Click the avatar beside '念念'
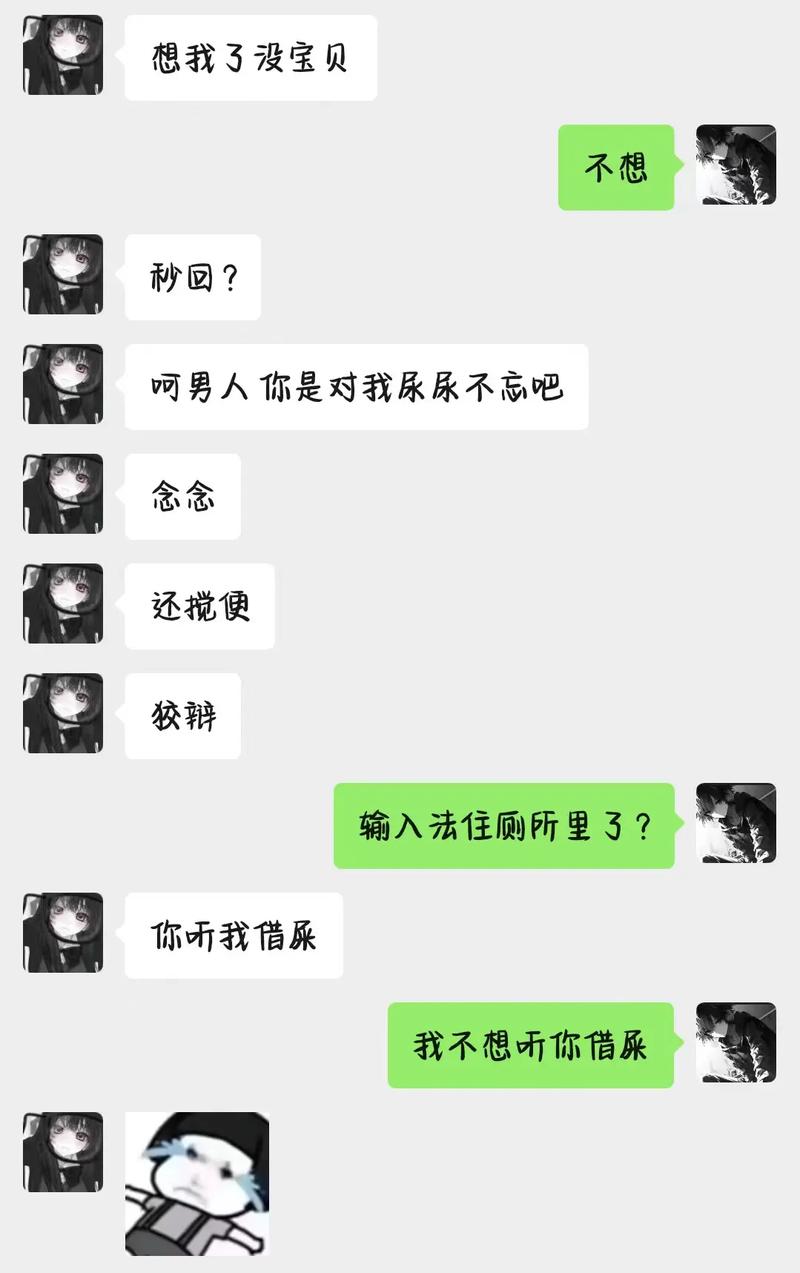This screenshot has width=800, height=1273. point(62,497)
